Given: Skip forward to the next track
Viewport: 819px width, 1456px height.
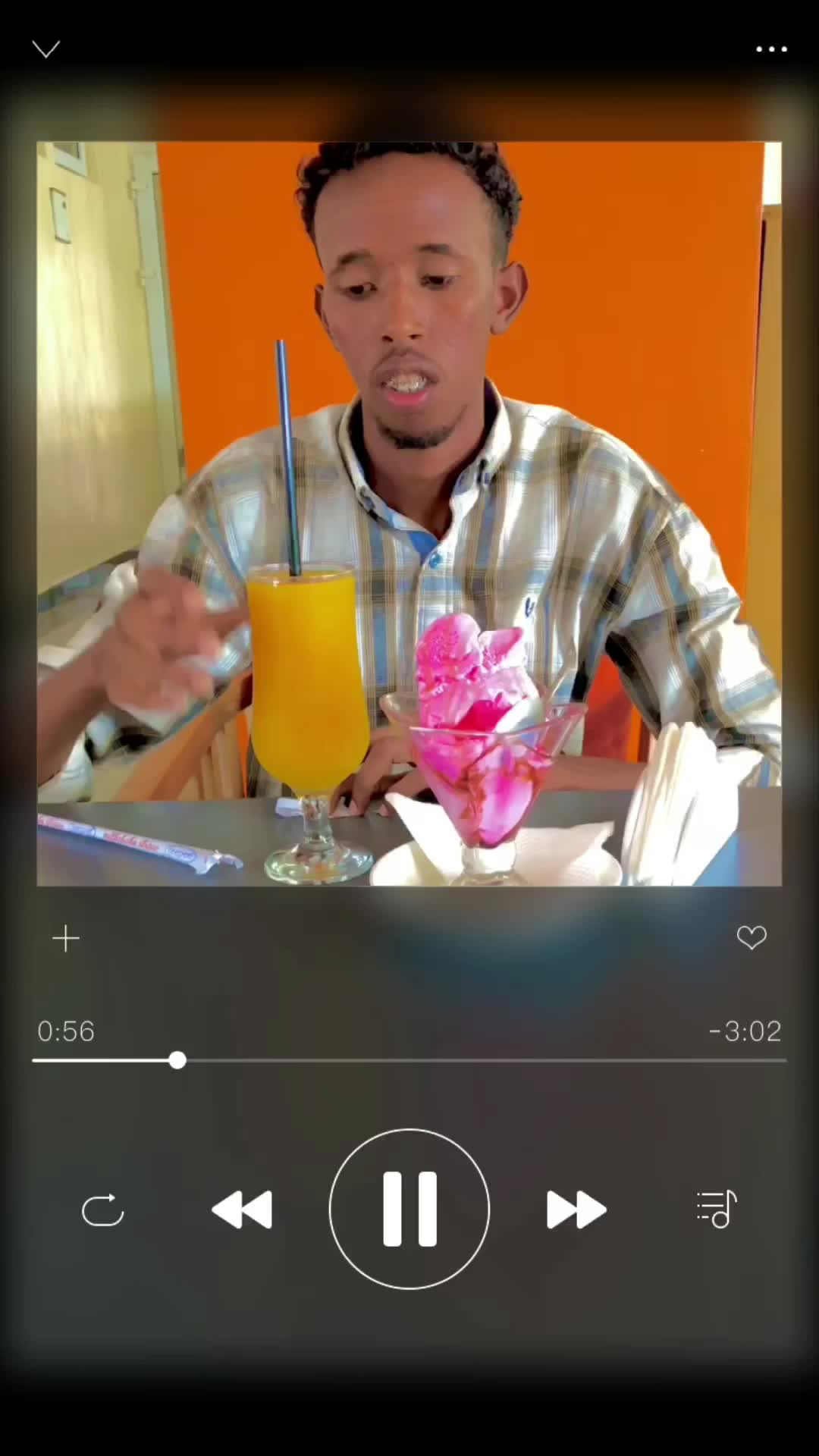Looking at the screenshot, I should pyautogui.click(x=576, y=1210).
